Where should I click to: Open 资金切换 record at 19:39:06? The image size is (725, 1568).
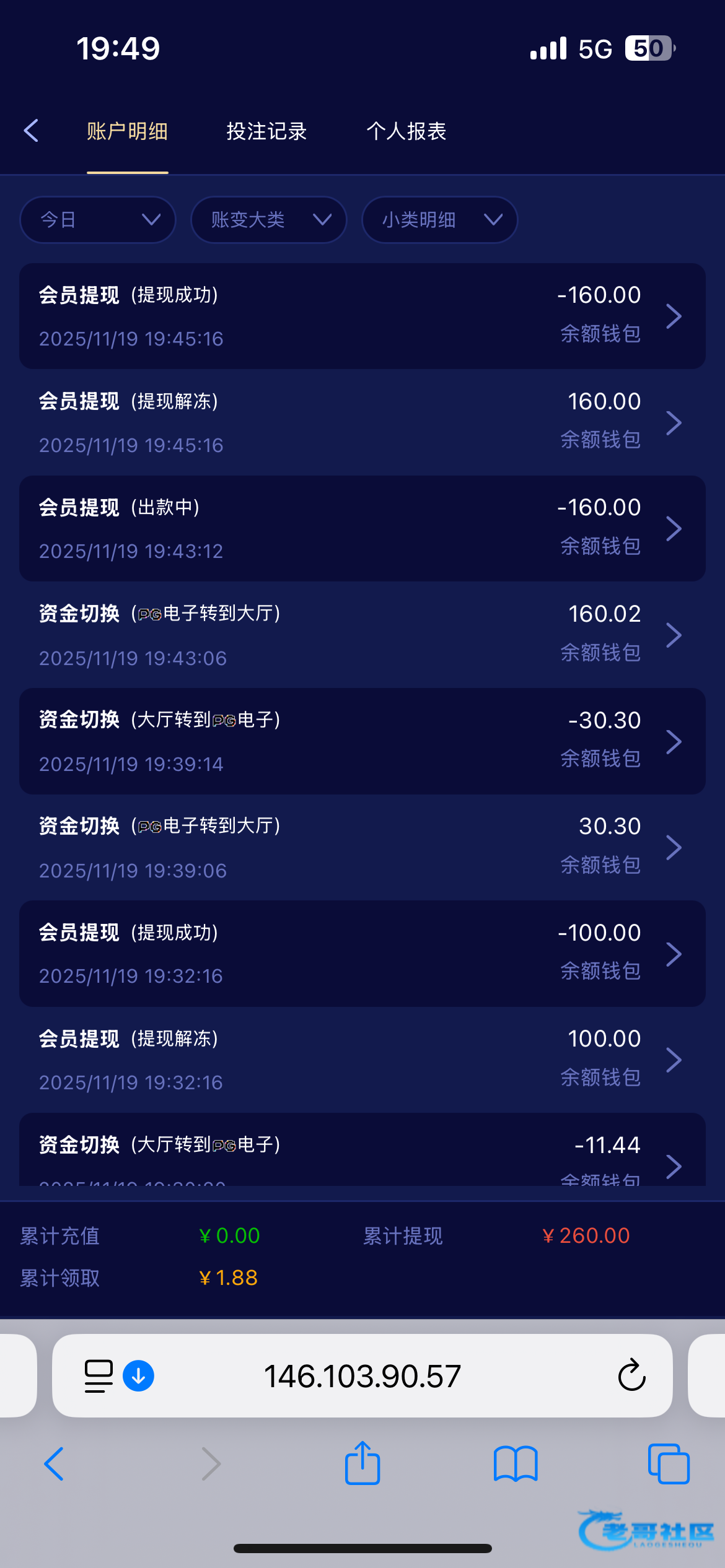coord(362,848)
